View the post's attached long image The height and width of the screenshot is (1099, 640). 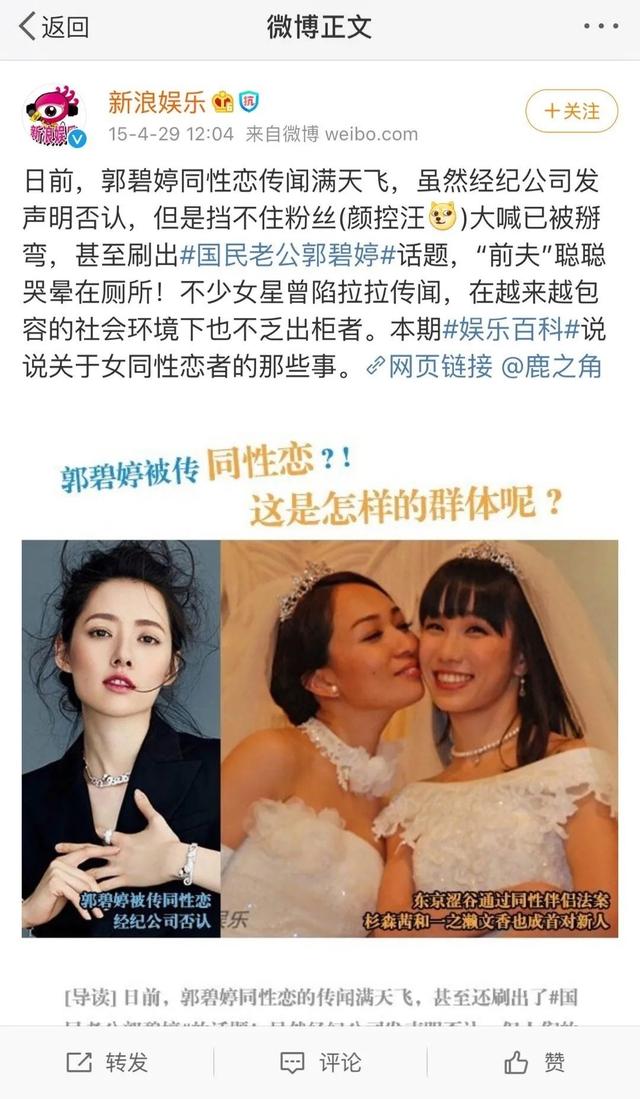point(320,723)
